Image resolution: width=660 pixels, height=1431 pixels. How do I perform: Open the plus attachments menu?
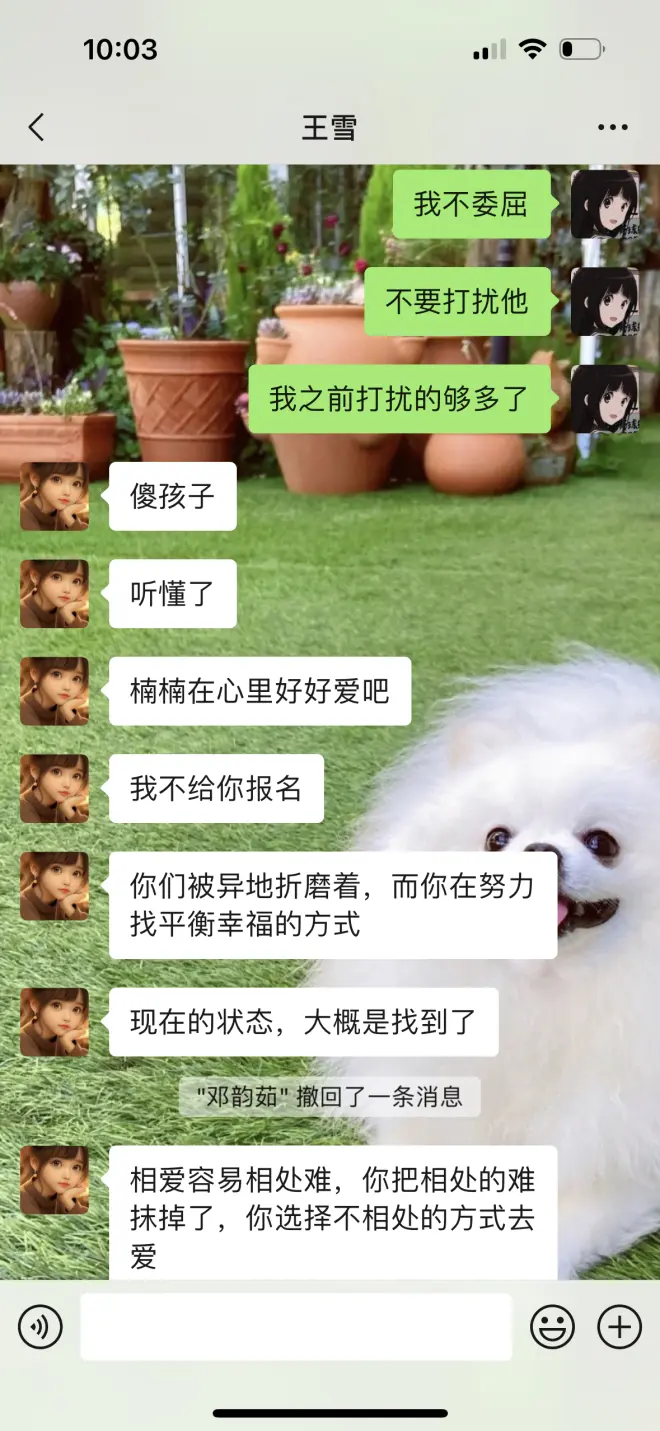(619, 1327)
